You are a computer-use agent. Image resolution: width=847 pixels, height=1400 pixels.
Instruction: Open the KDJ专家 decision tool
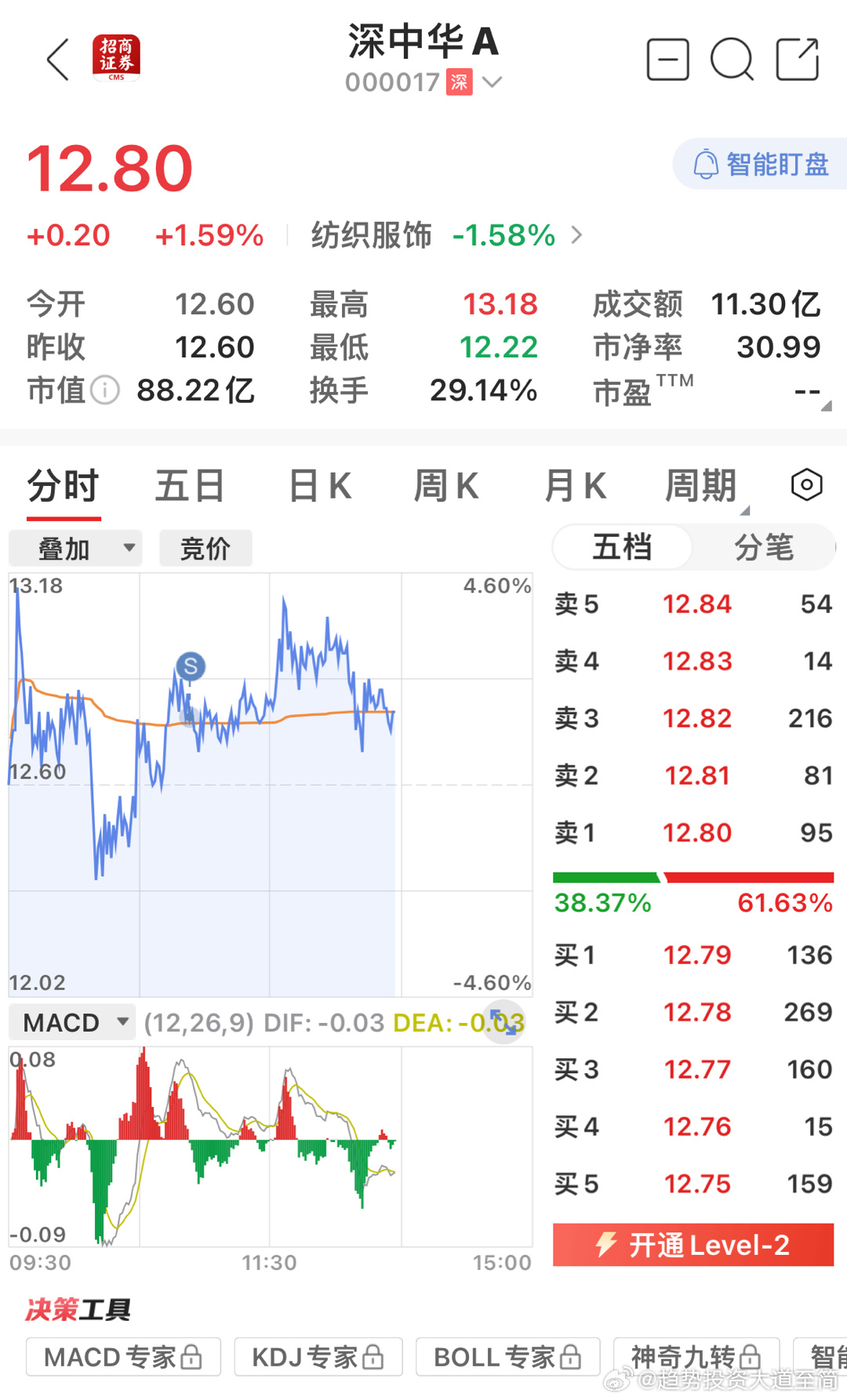pos(318,1357)
